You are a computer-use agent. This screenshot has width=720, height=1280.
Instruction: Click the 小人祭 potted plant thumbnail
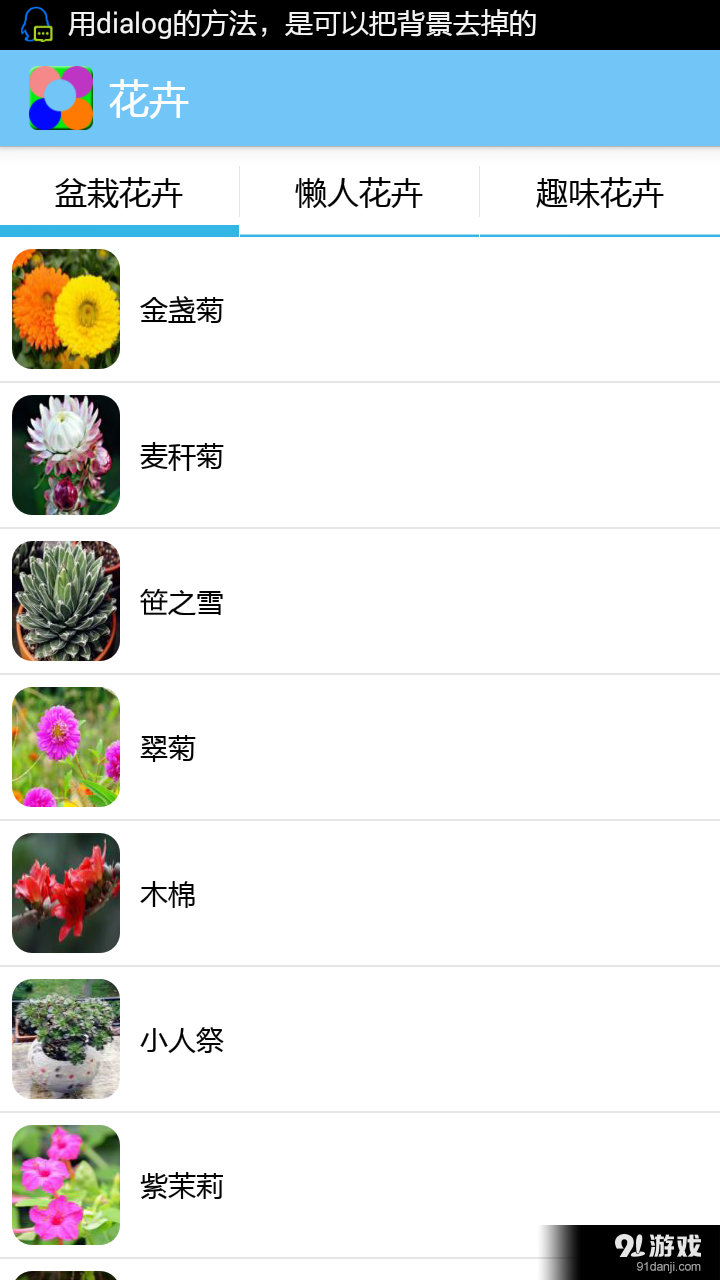click(65, 1039)
